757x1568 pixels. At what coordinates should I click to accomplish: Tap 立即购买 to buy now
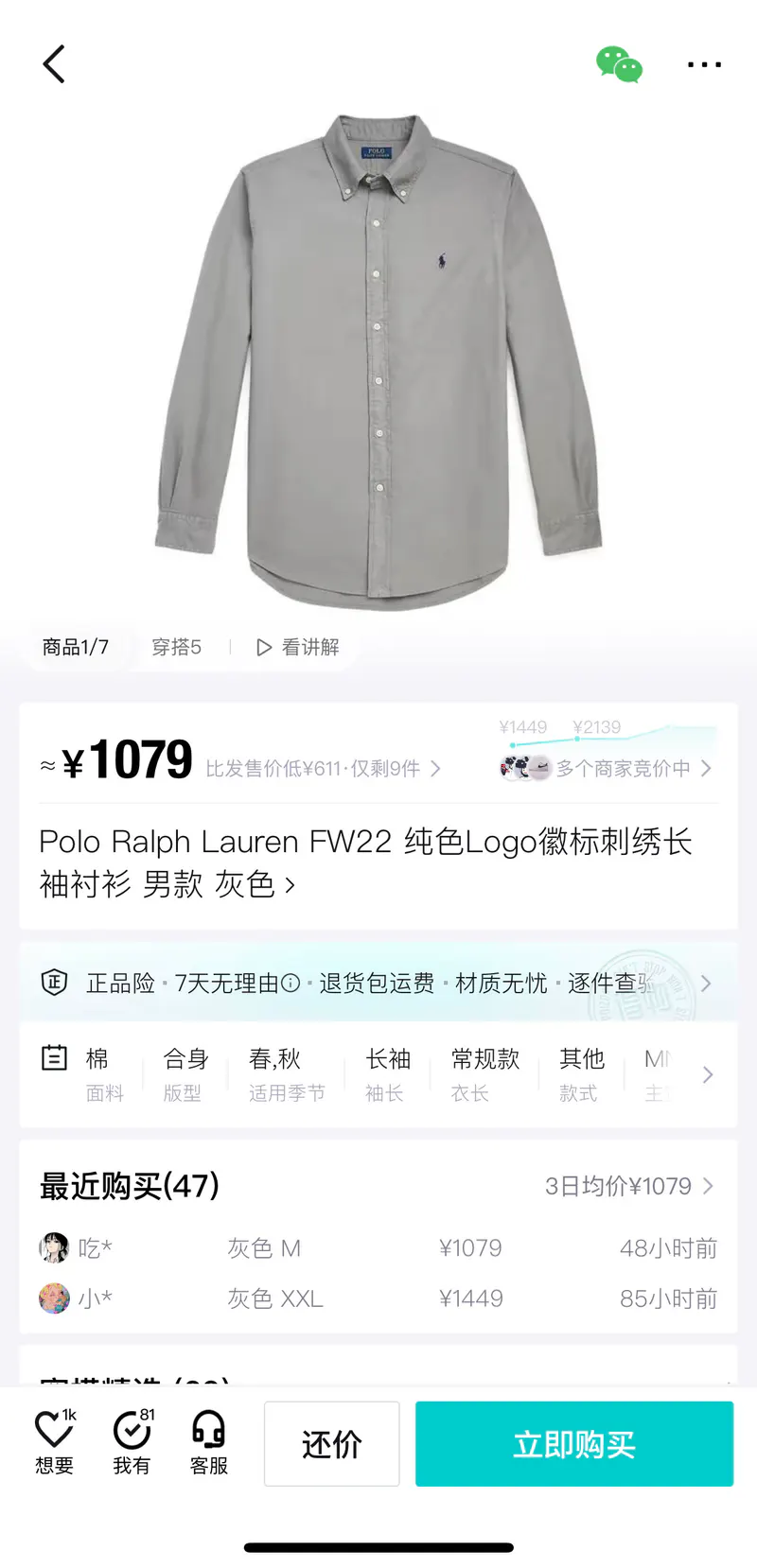click(x=574, y=1444)
